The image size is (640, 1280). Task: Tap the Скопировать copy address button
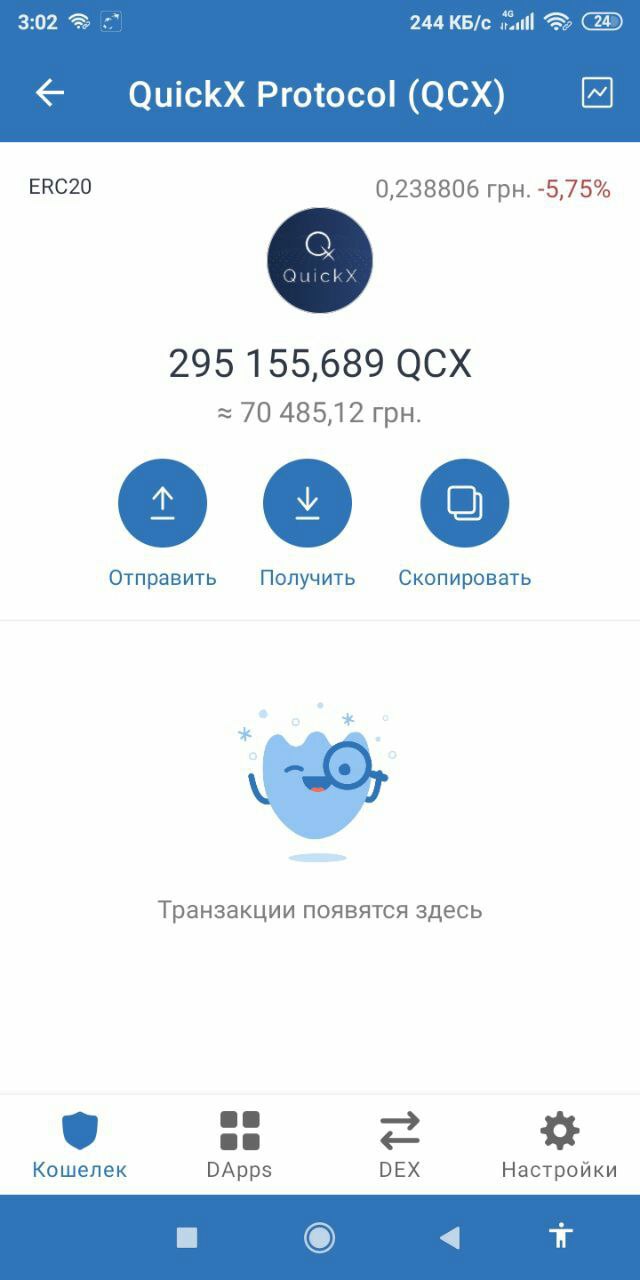tap(464, 503)
